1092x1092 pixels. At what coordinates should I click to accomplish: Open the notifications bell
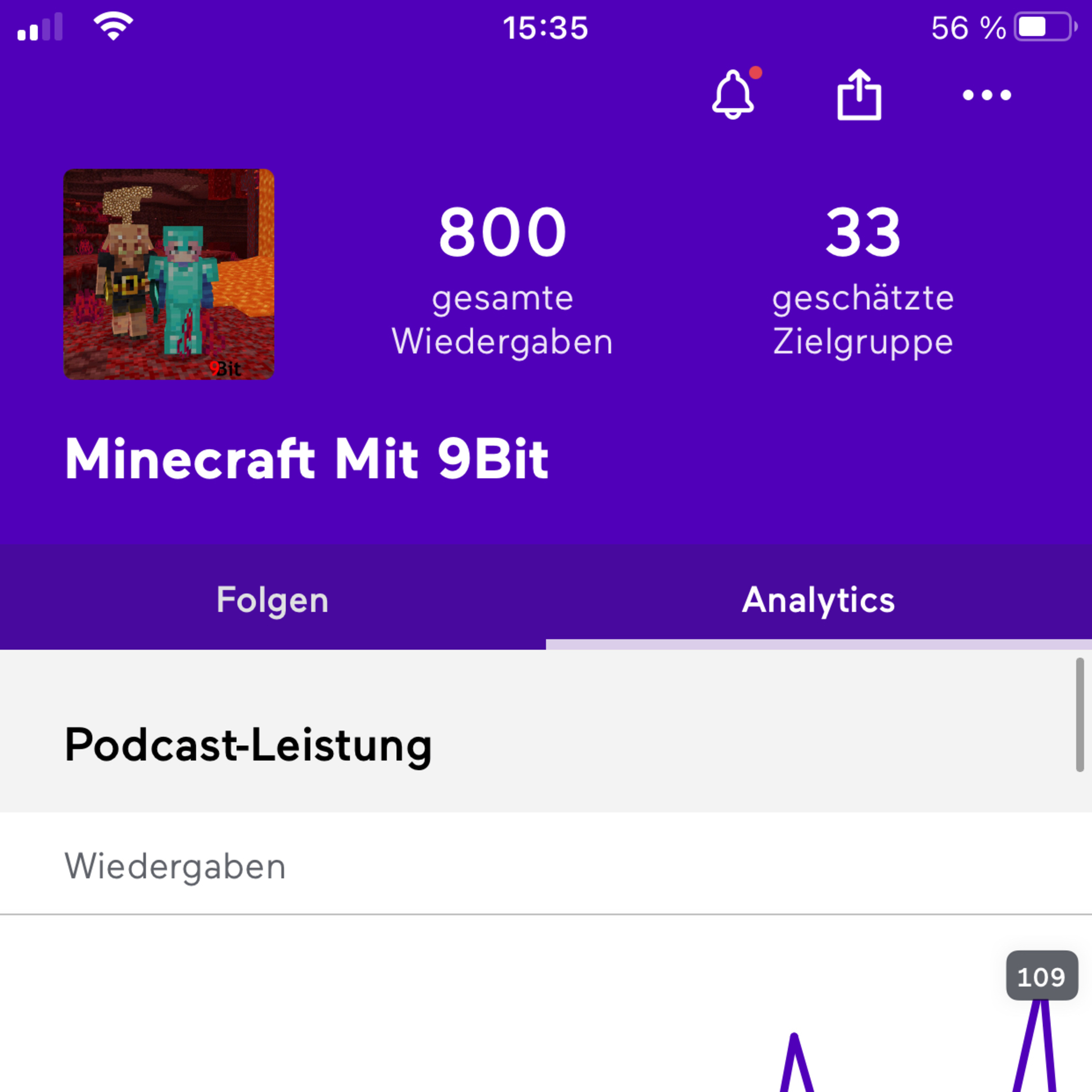pyautogui.click(x=732, y=94)
